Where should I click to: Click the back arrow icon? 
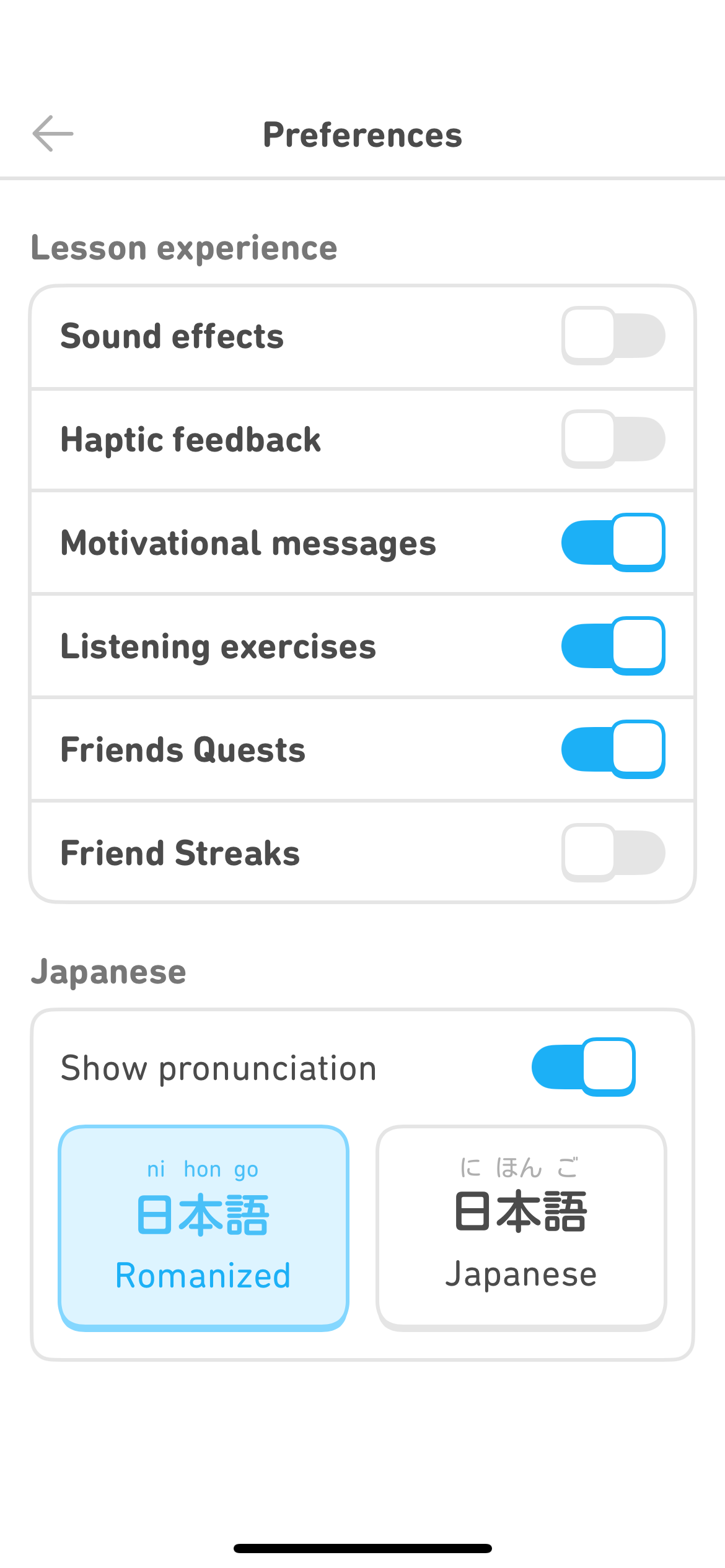[x=52, y=133]
